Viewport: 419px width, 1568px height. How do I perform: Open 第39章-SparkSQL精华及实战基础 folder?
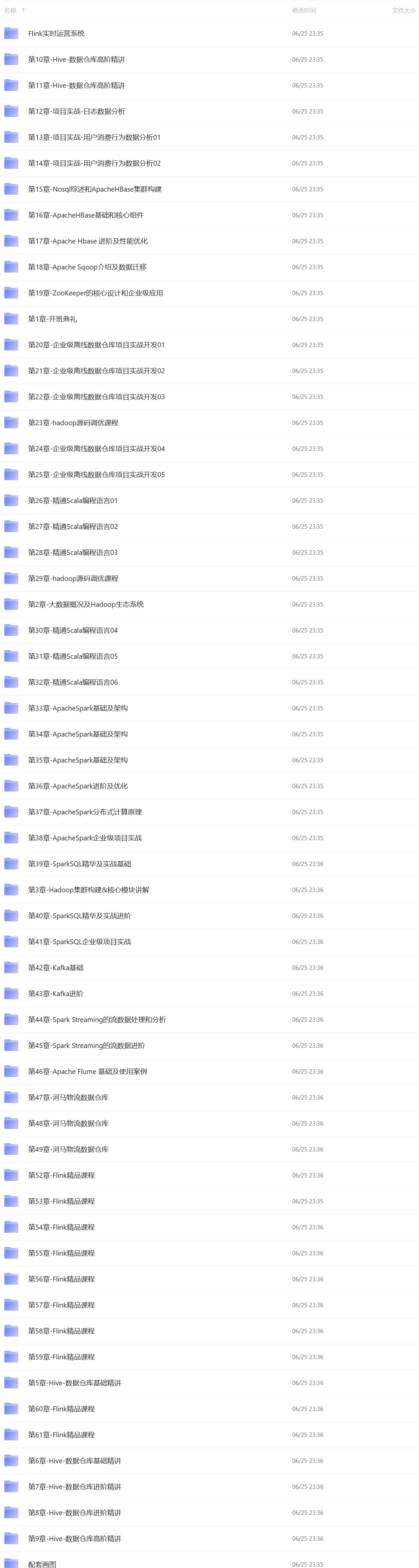click(79, 864)
